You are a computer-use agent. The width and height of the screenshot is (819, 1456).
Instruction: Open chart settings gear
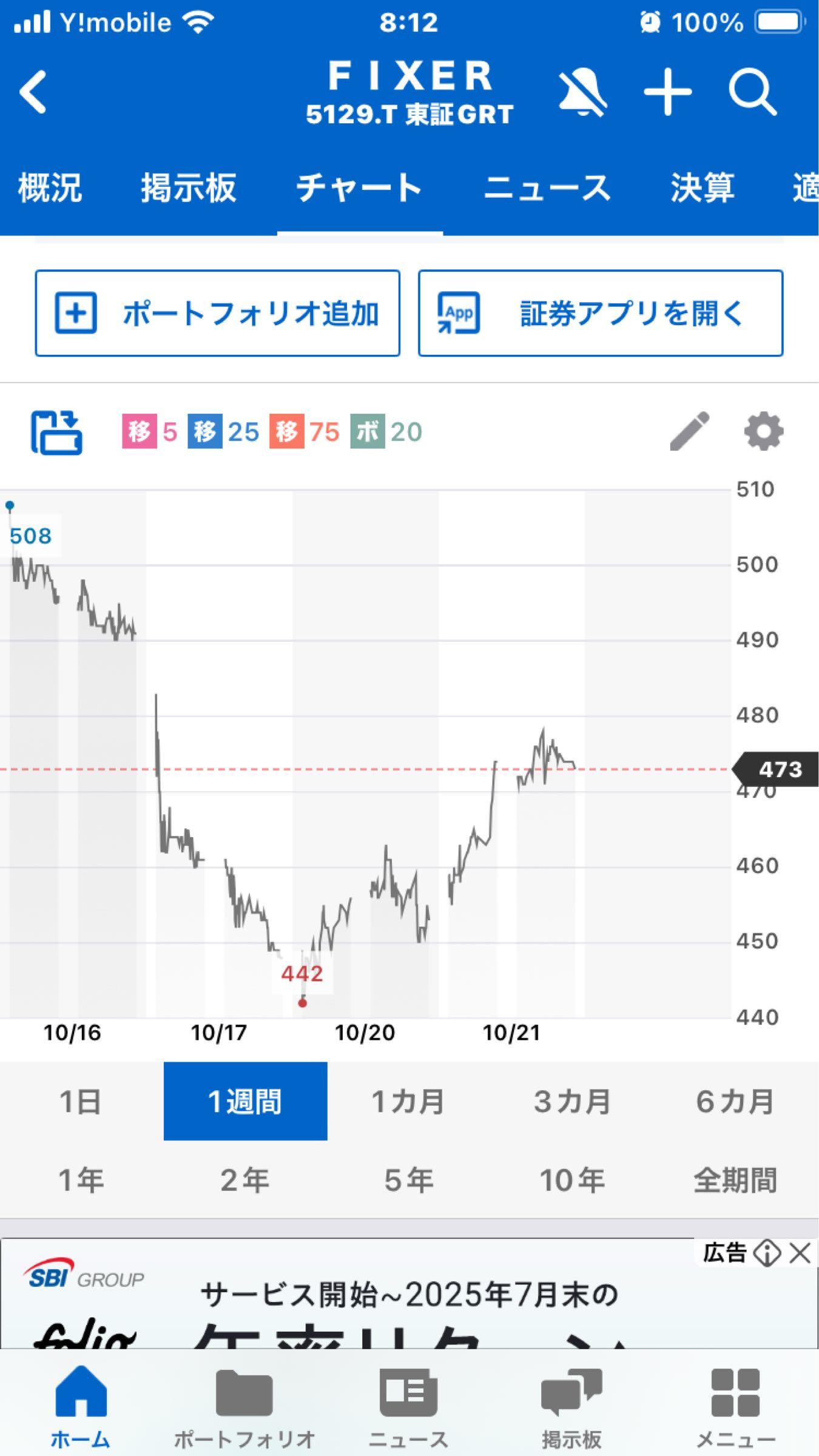click(763, 431)
